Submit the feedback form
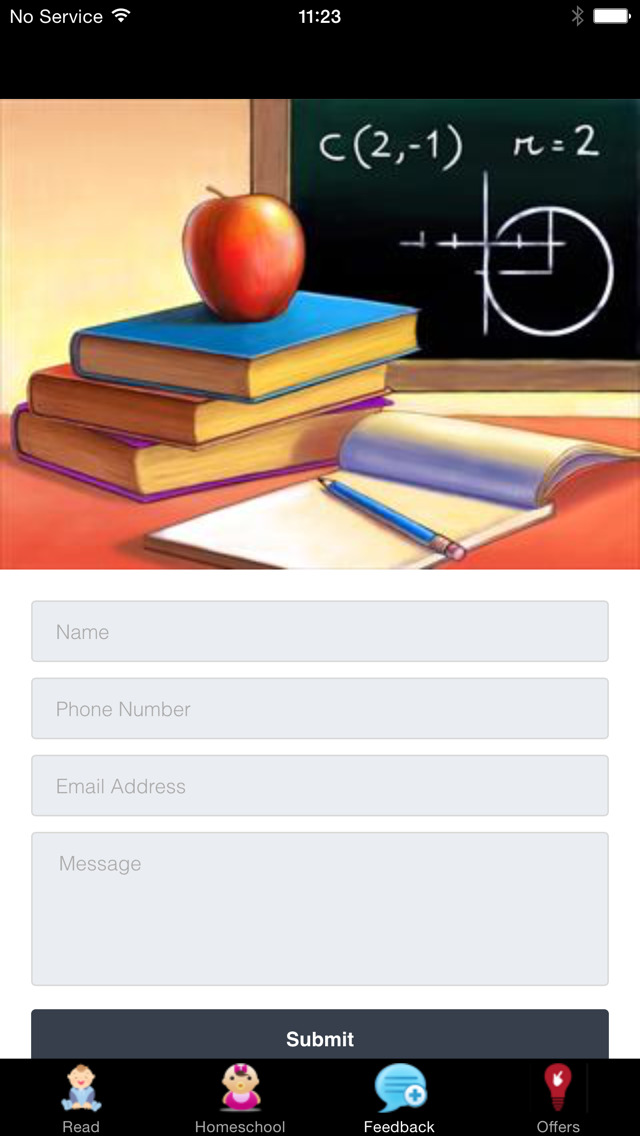The height and width of the screenshot is (1136, 640). [320, 1035]
